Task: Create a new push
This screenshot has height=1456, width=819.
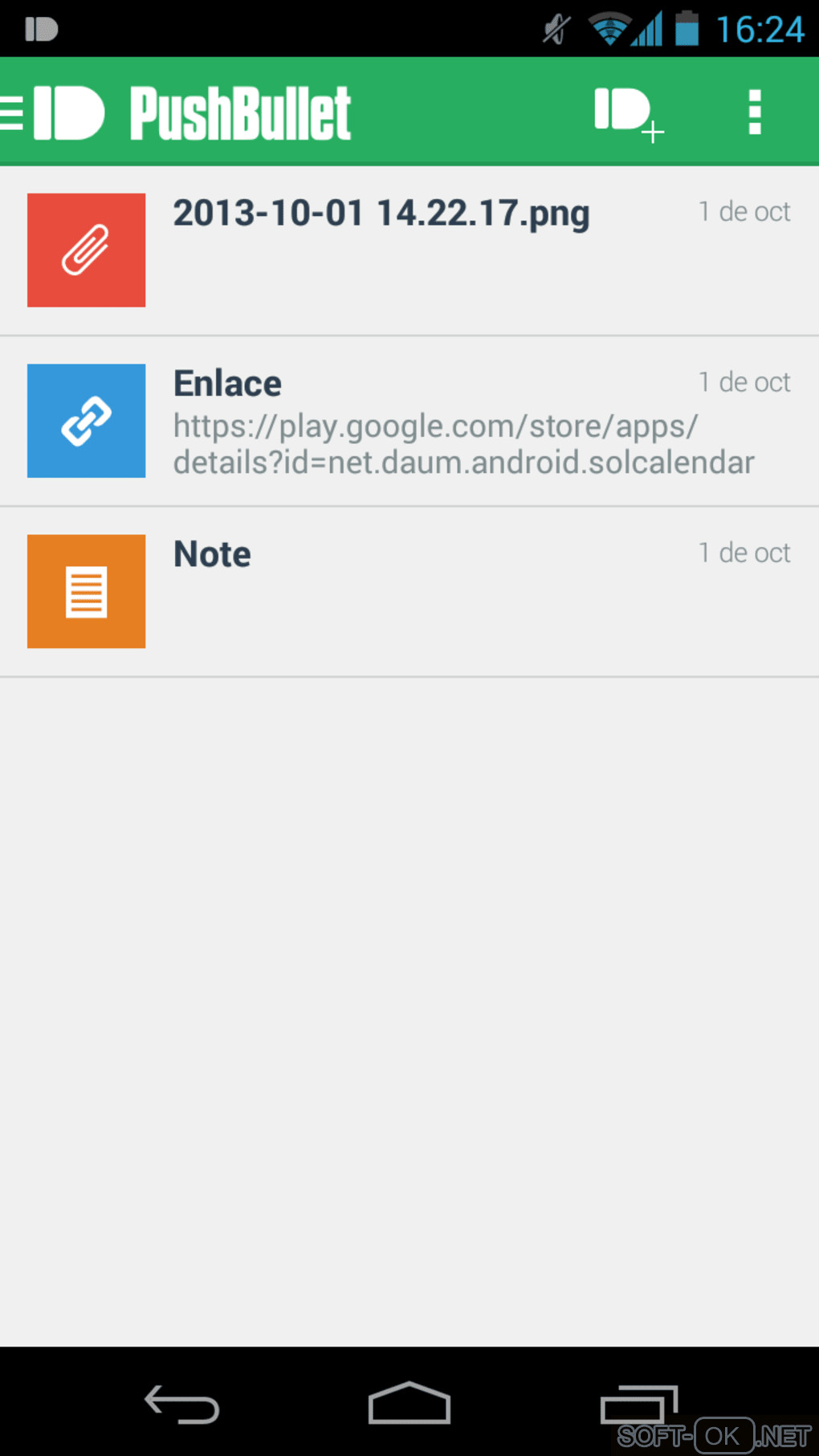Action: (x=628, y=112)
